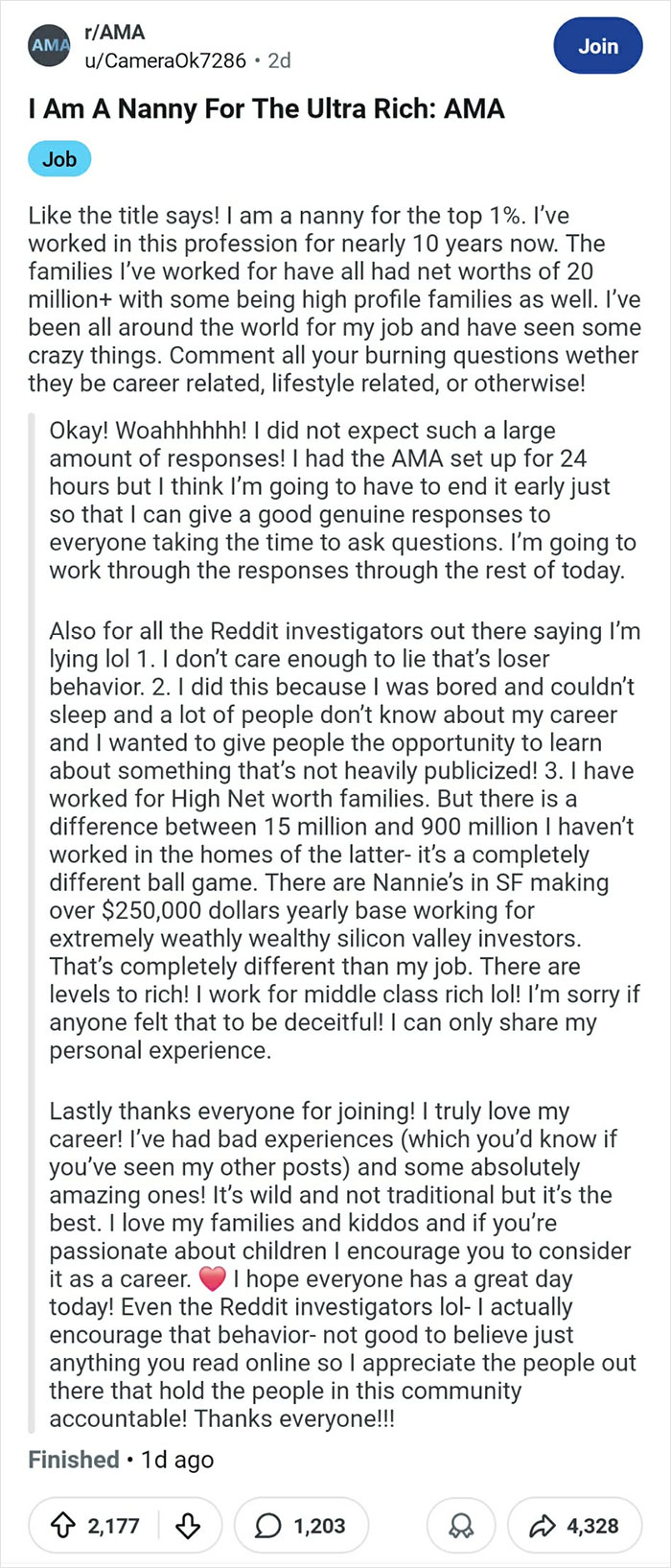
Task: Give an award to this post
Action: point(462,1526)
